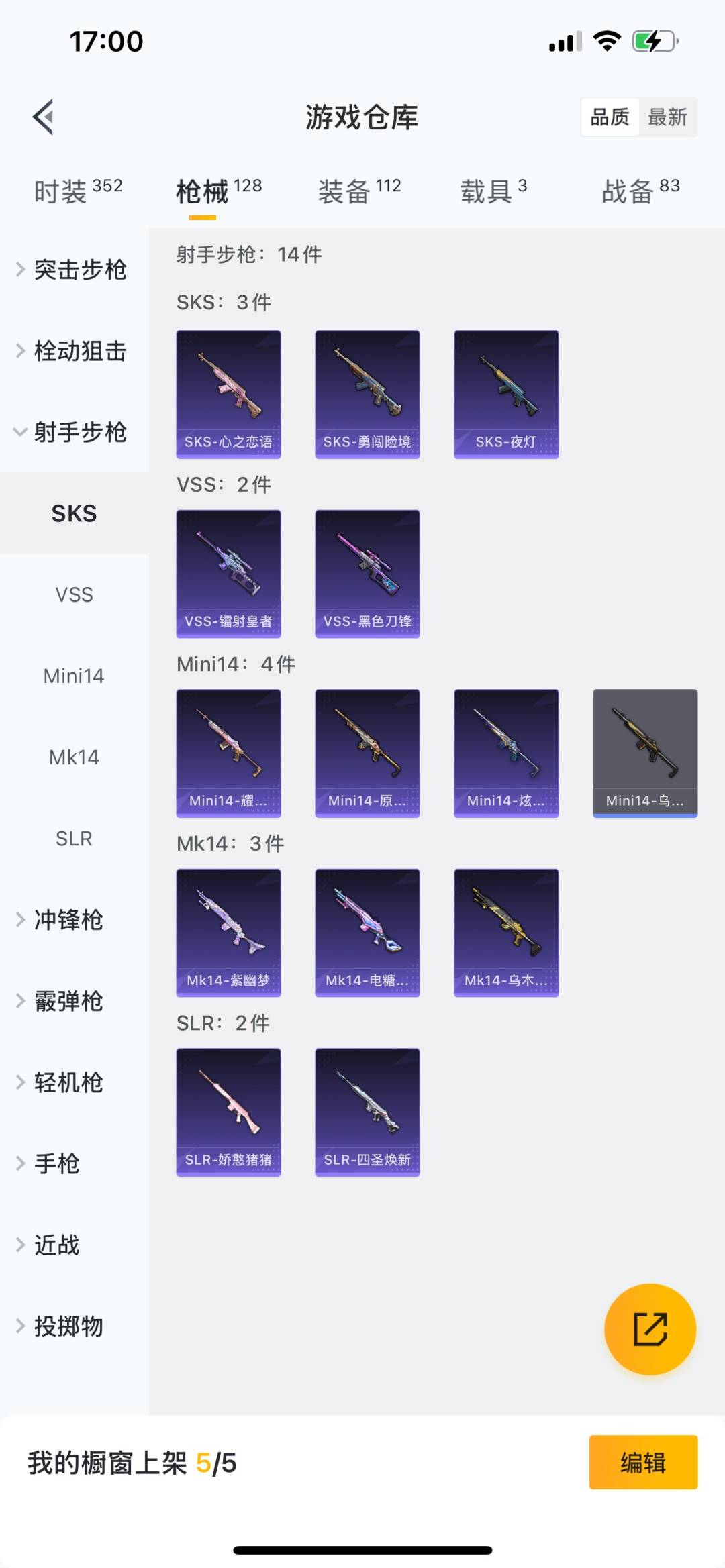Sort warehouse by 最新
This screenshot has width=725, height=1568.
pyautogui.click(x=667, y=117)
